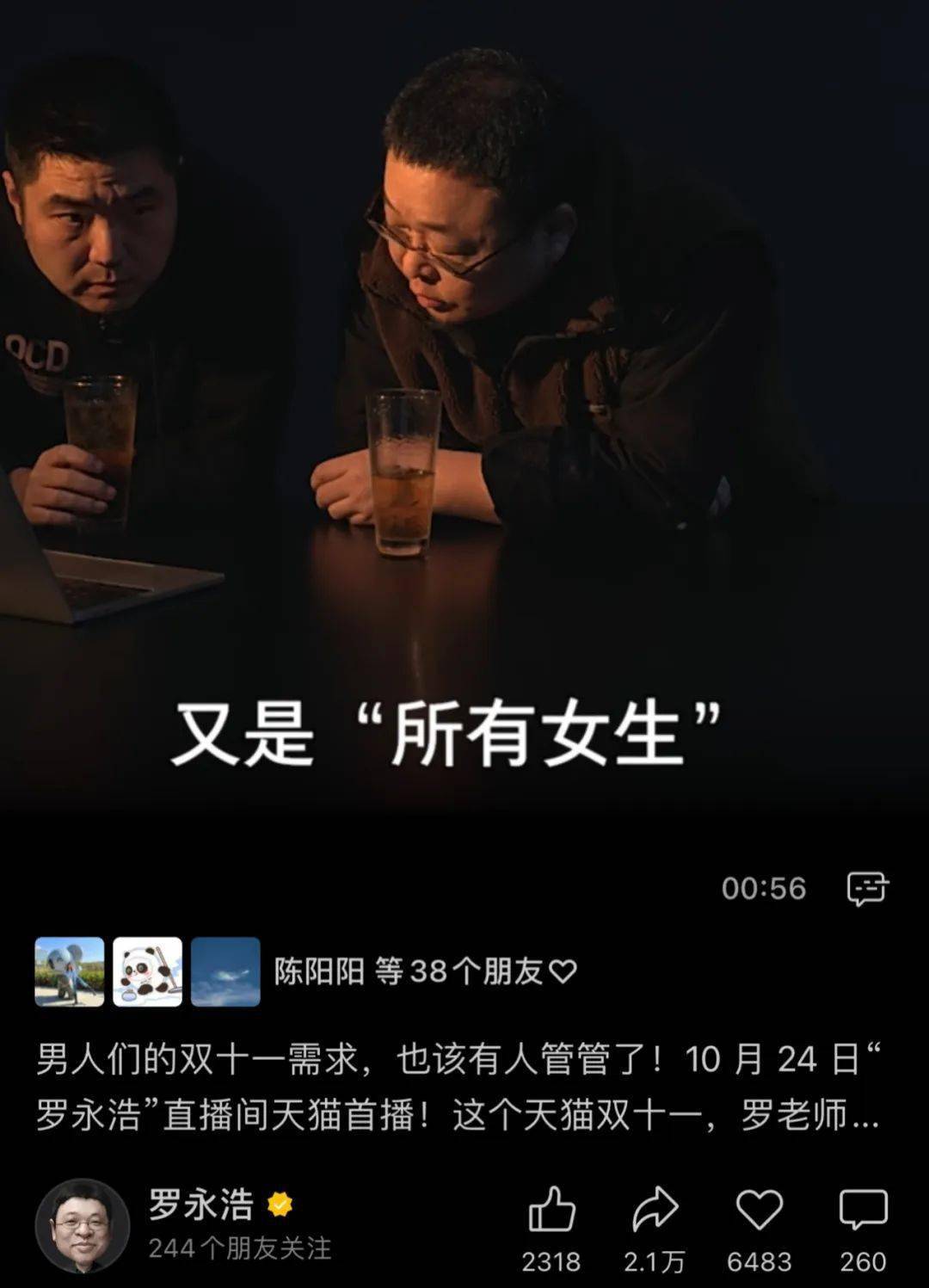Pause the playing video
This screenshot has height=1288, width=929.
pos(464,430)
